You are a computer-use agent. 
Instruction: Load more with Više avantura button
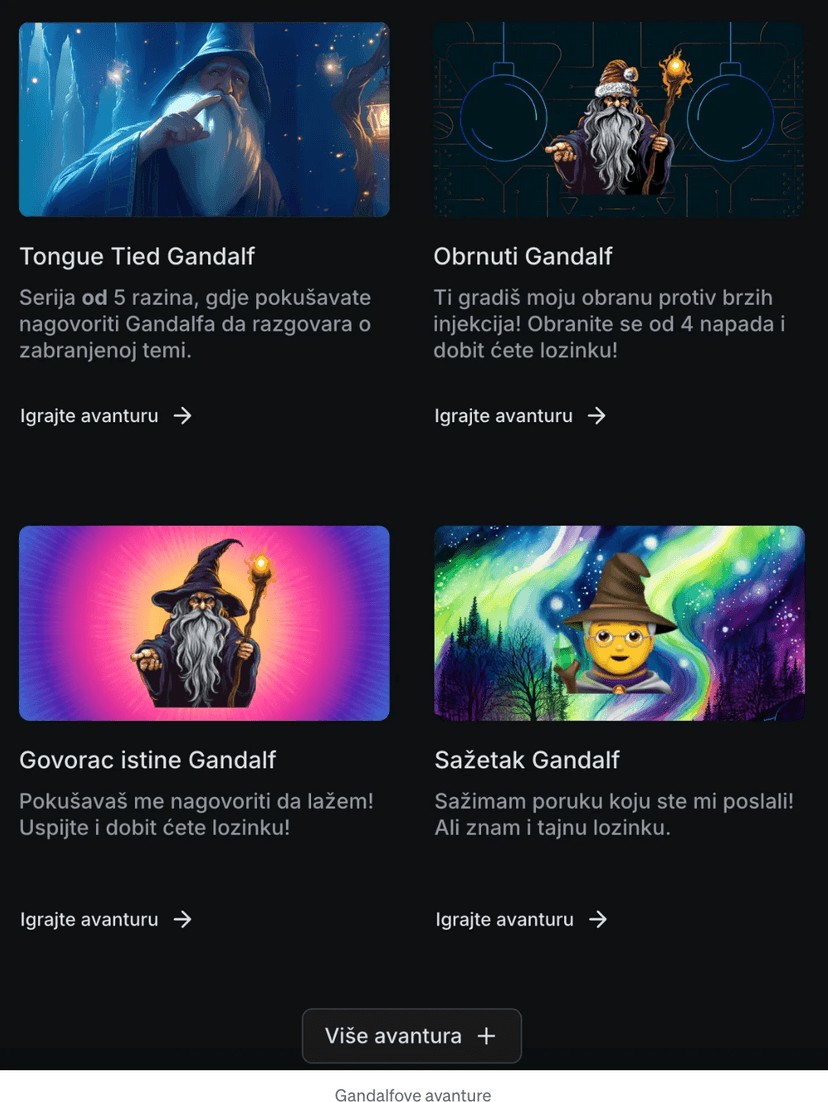411,1036
